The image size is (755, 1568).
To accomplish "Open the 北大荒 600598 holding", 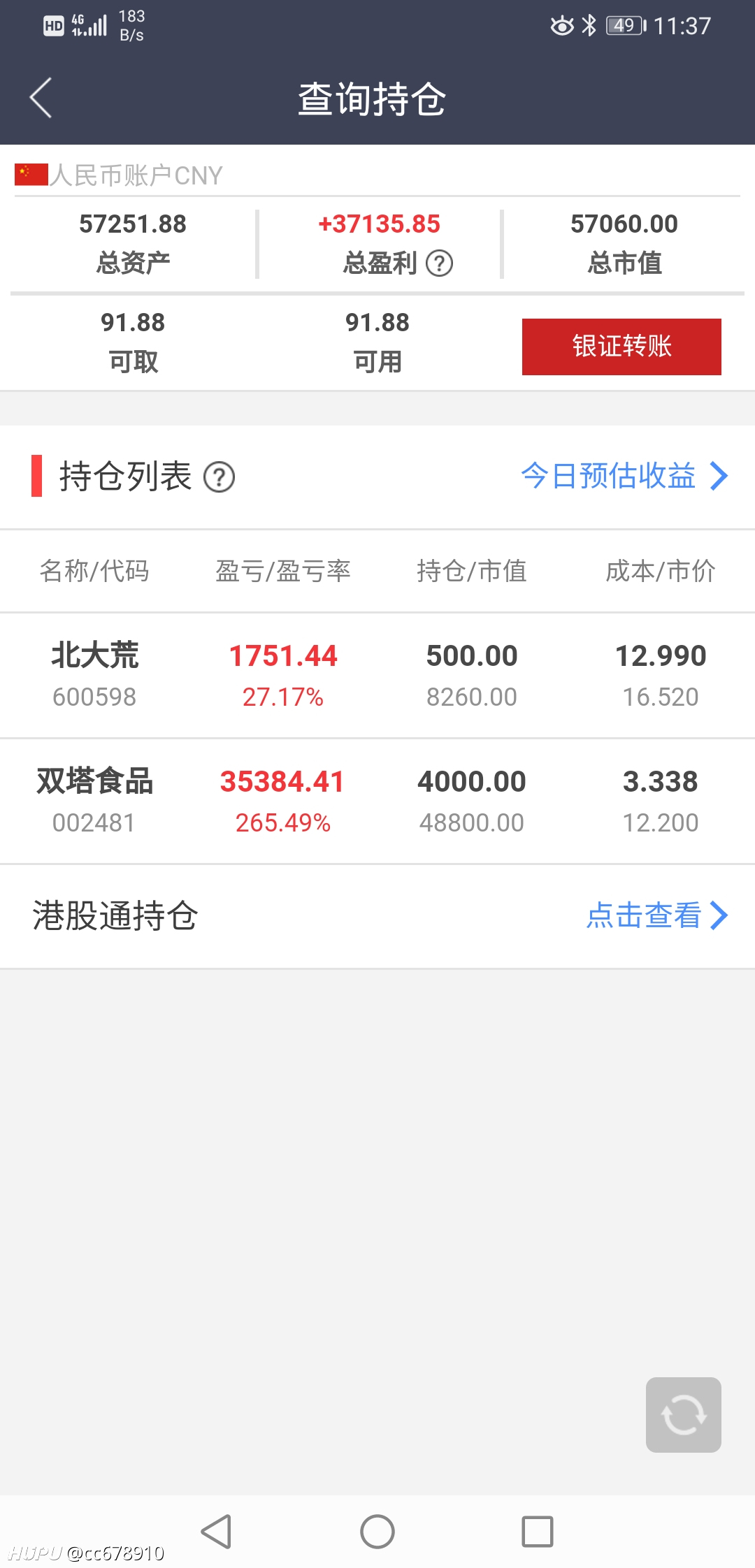I will click(x=377, y=675).
